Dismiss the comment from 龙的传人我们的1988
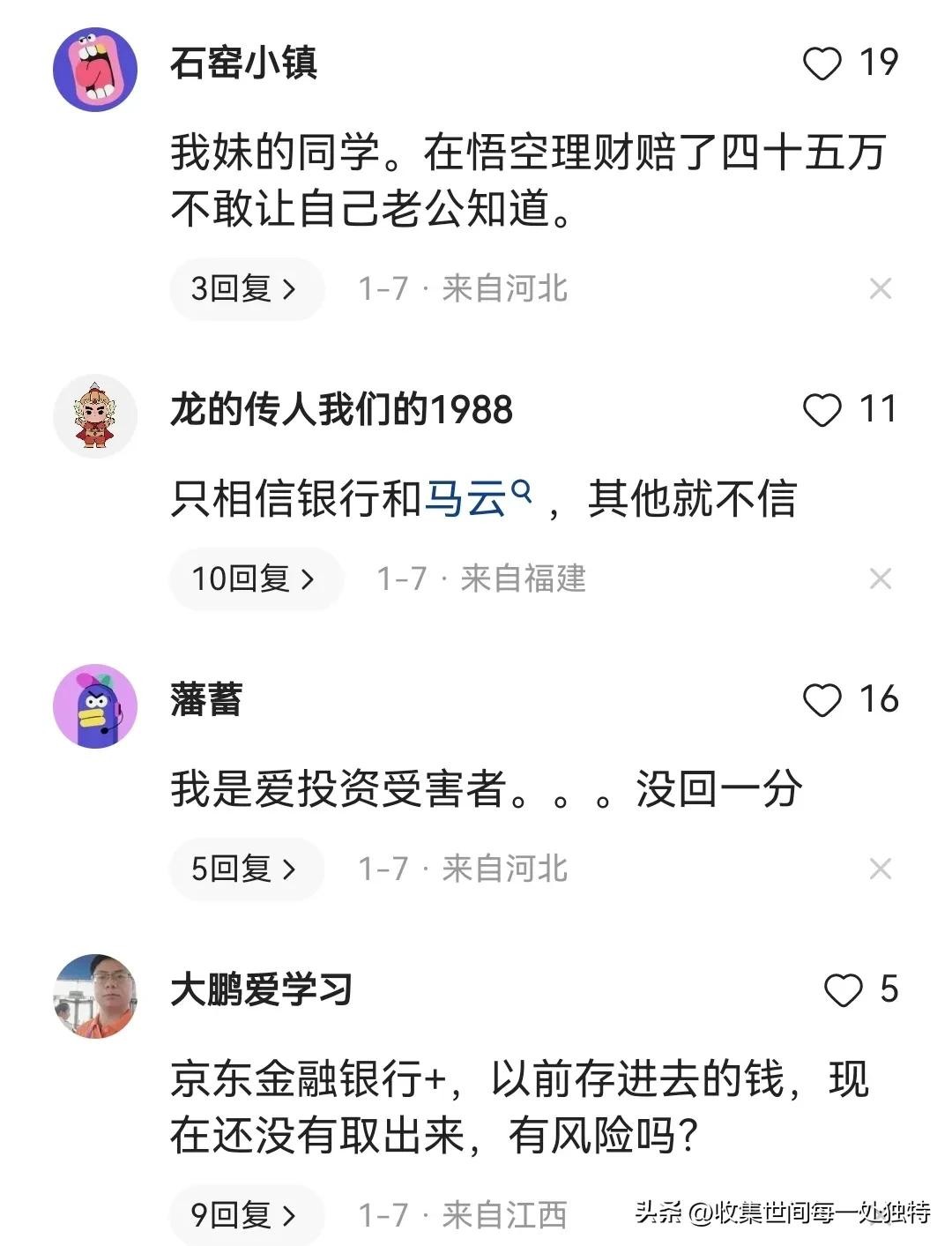 pyautogui.click(x=880, y=579)
